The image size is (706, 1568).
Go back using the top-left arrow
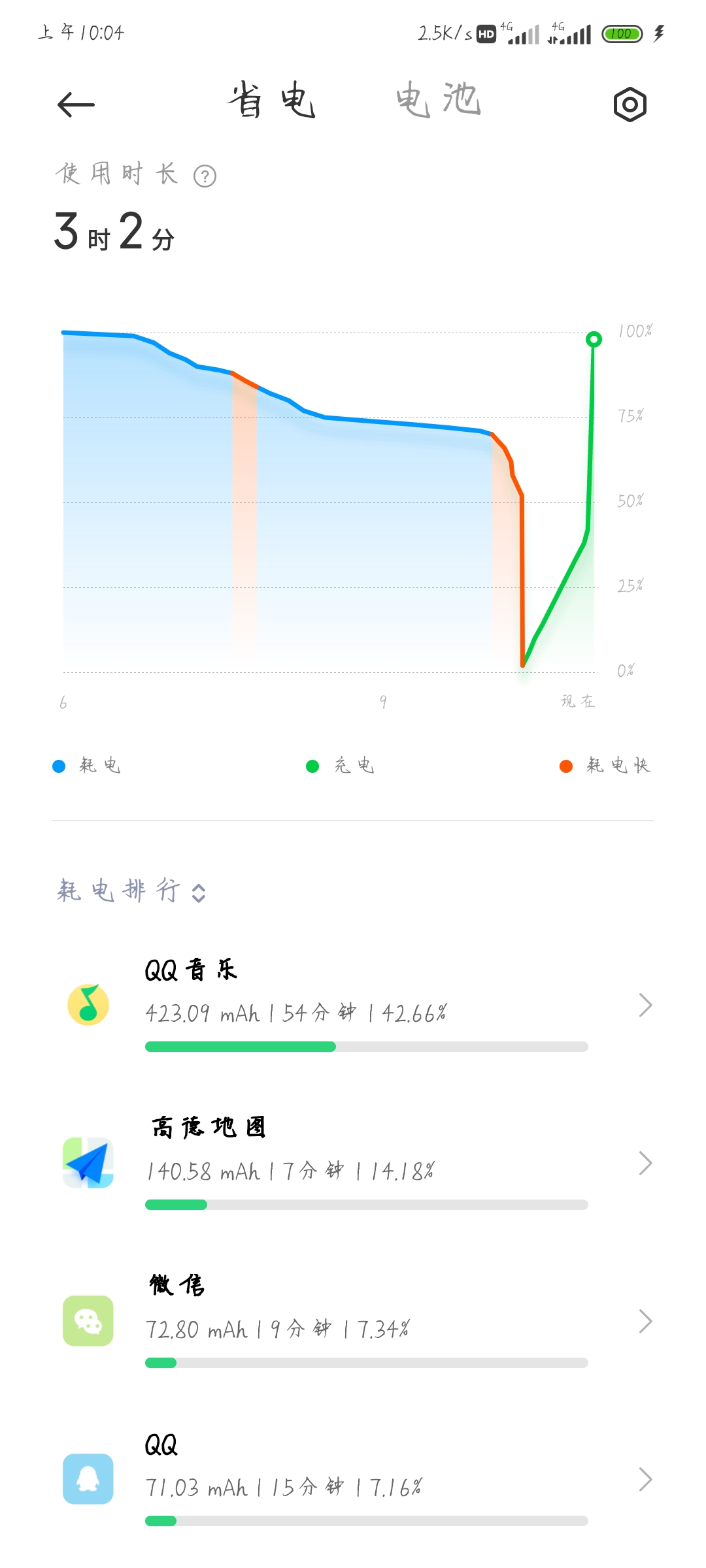click(76, 105)
